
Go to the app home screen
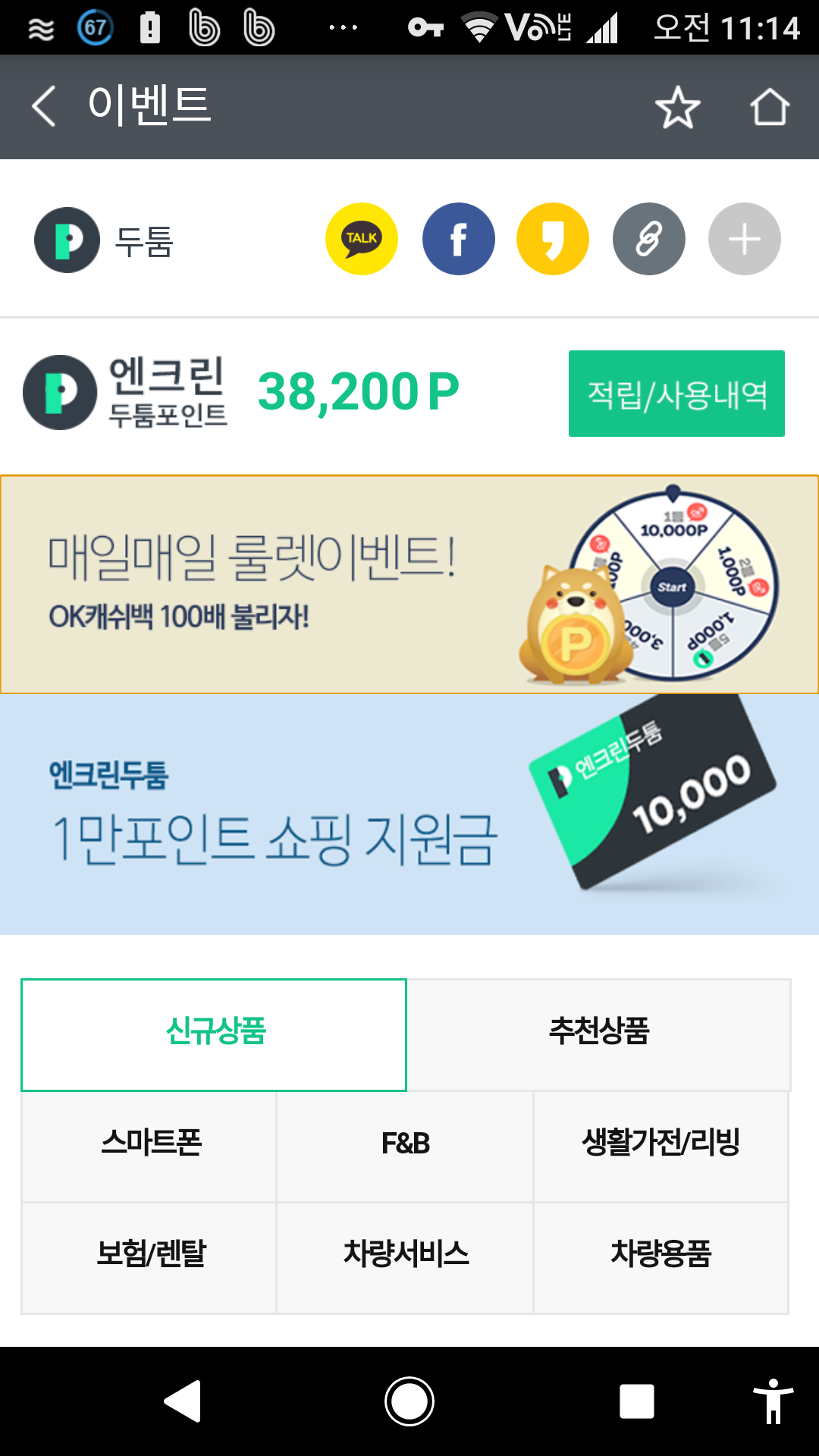(x=769, y=107)
